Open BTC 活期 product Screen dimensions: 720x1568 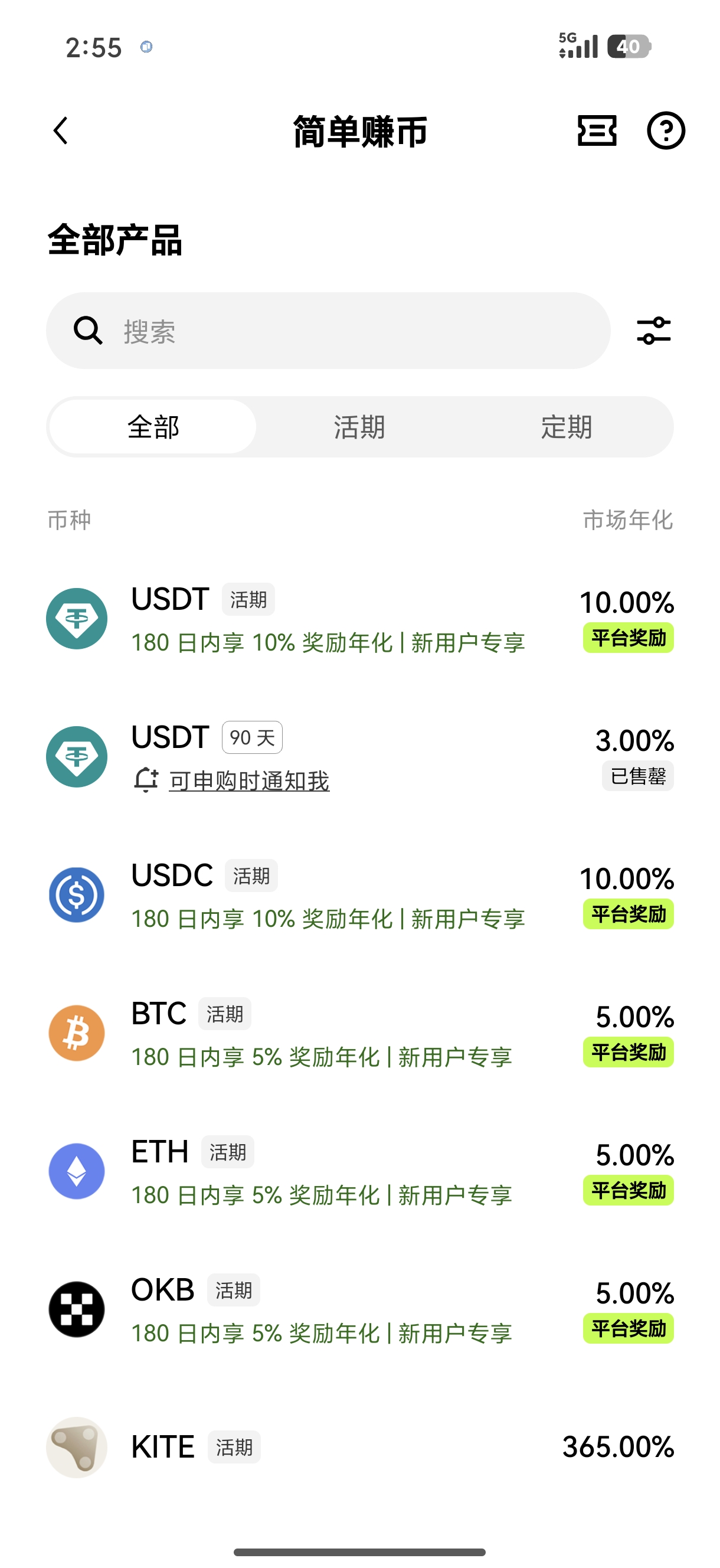(x=359, y=1033)
